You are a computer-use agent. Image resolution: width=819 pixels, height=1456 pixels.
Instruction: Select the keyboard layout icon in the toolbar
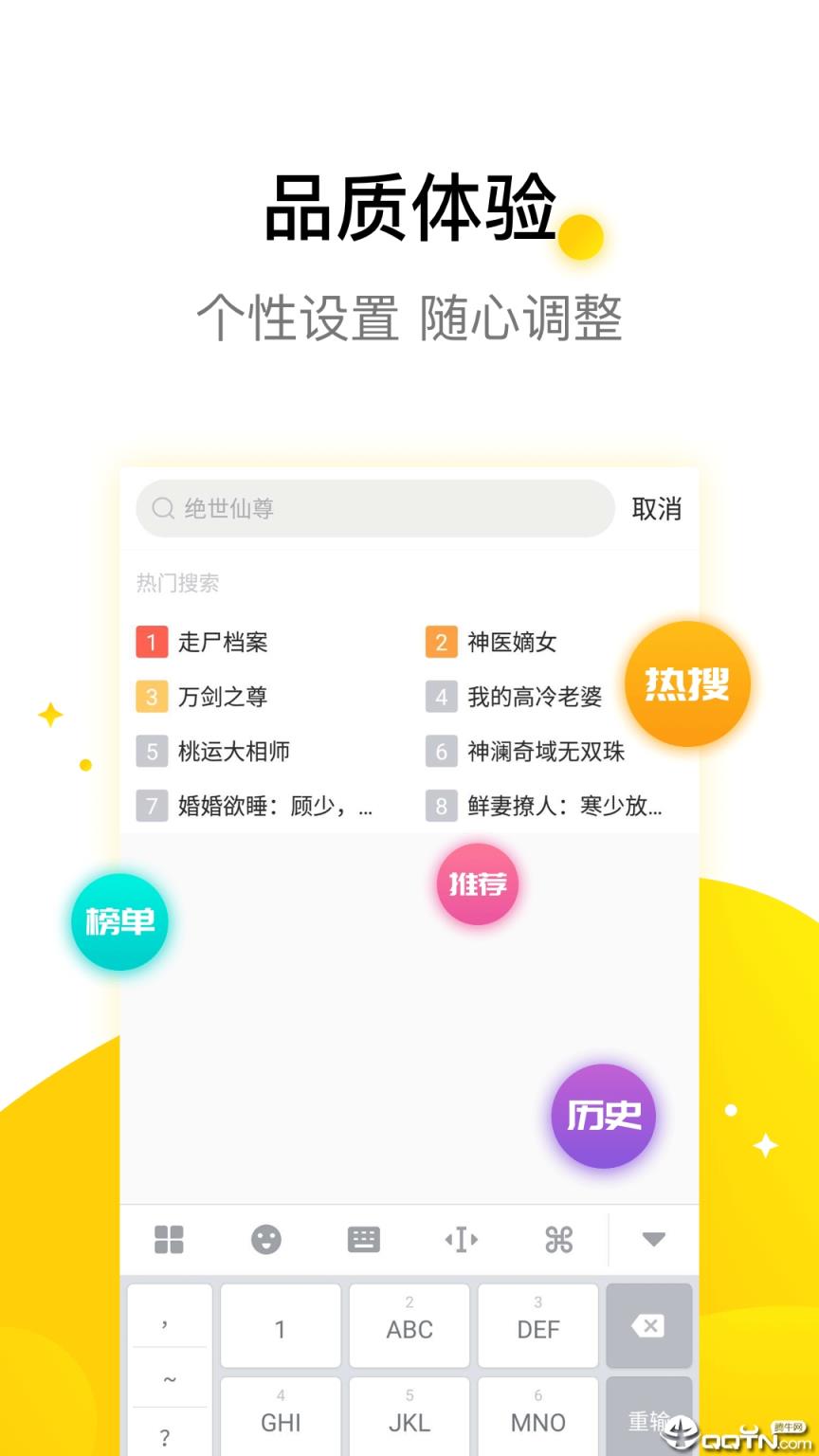coord(364,1239)
